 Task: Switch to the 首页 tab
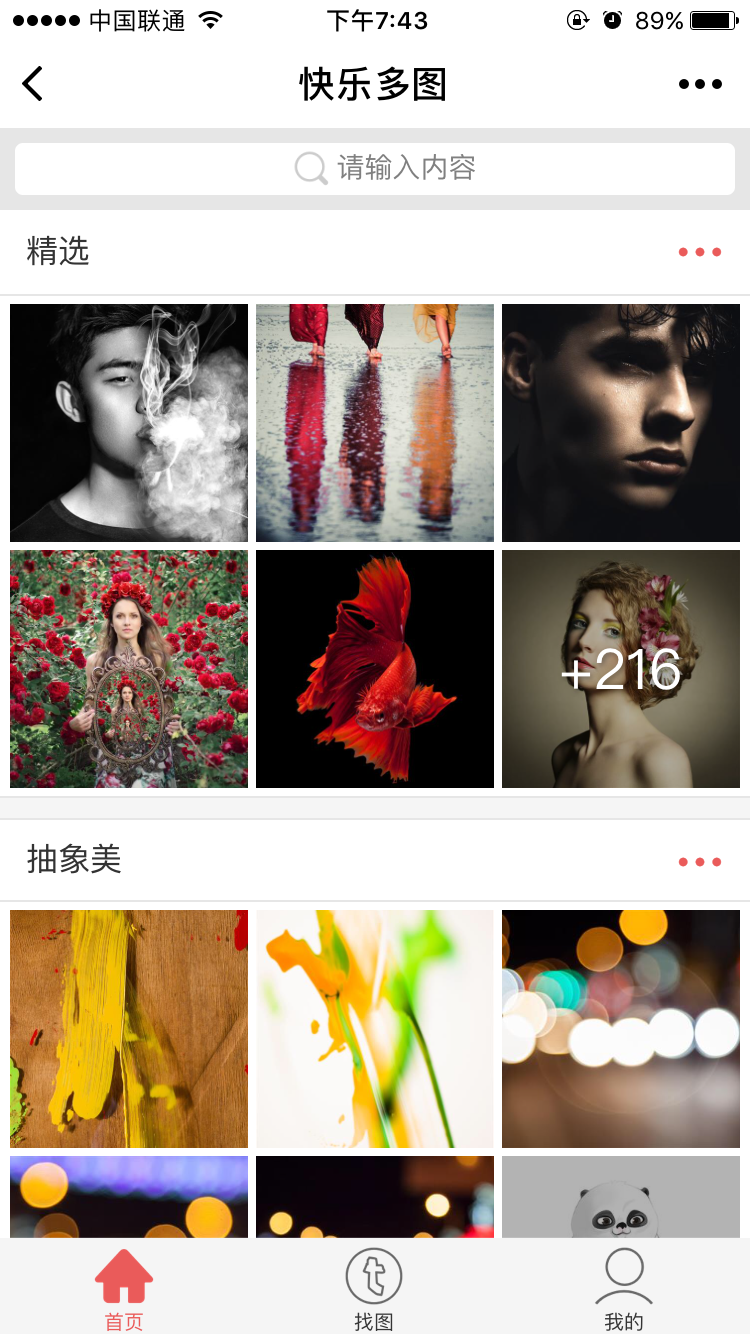coord(124,1290)
